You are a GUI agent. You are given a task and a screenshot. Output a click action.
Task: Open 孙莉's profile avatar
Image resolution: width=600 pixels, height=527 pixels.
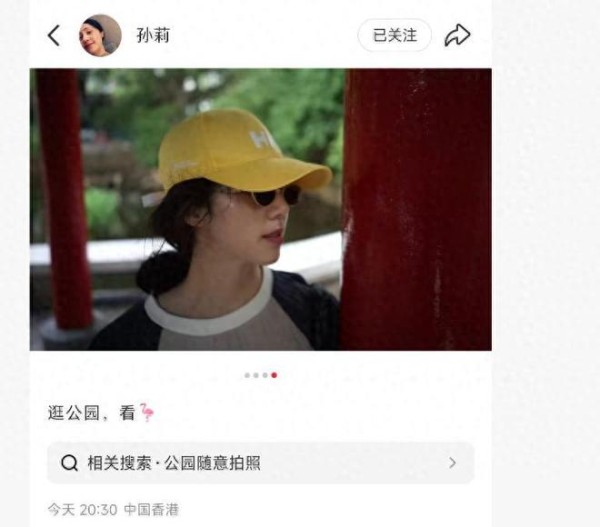pos(100,36)
